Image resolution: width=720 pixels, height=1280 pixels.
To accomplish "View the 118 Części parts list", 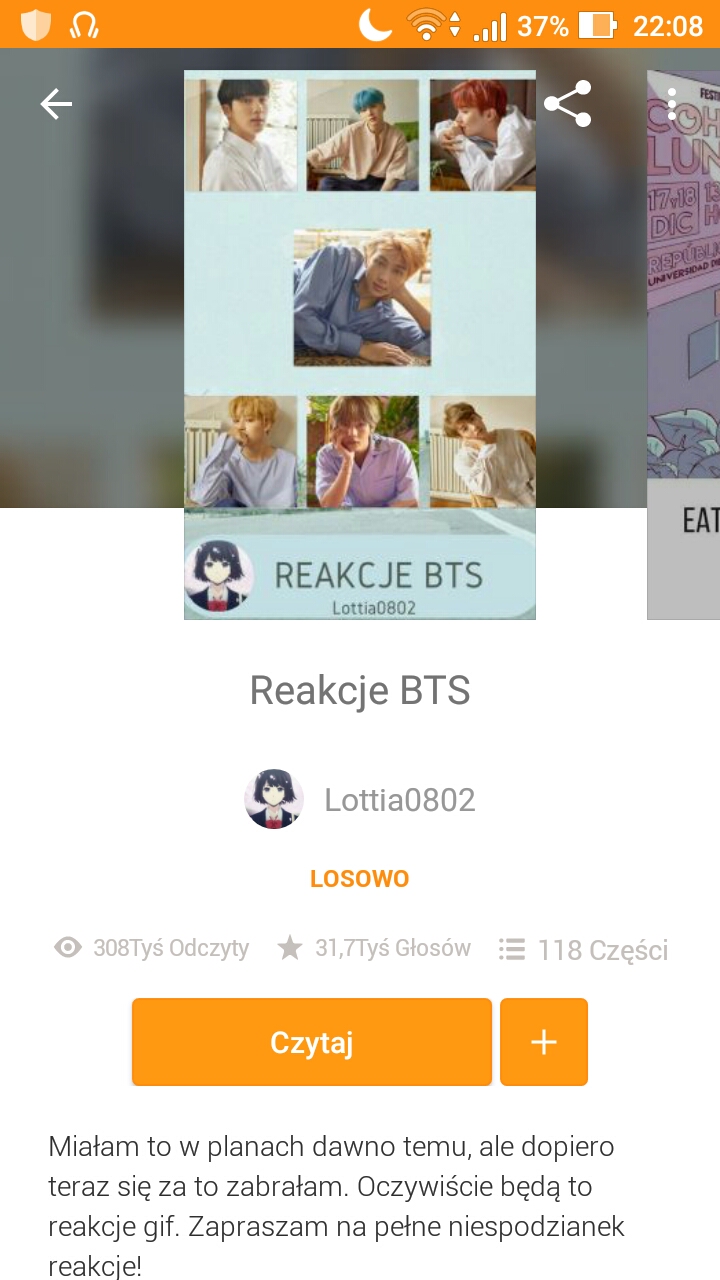I will 584,949.
